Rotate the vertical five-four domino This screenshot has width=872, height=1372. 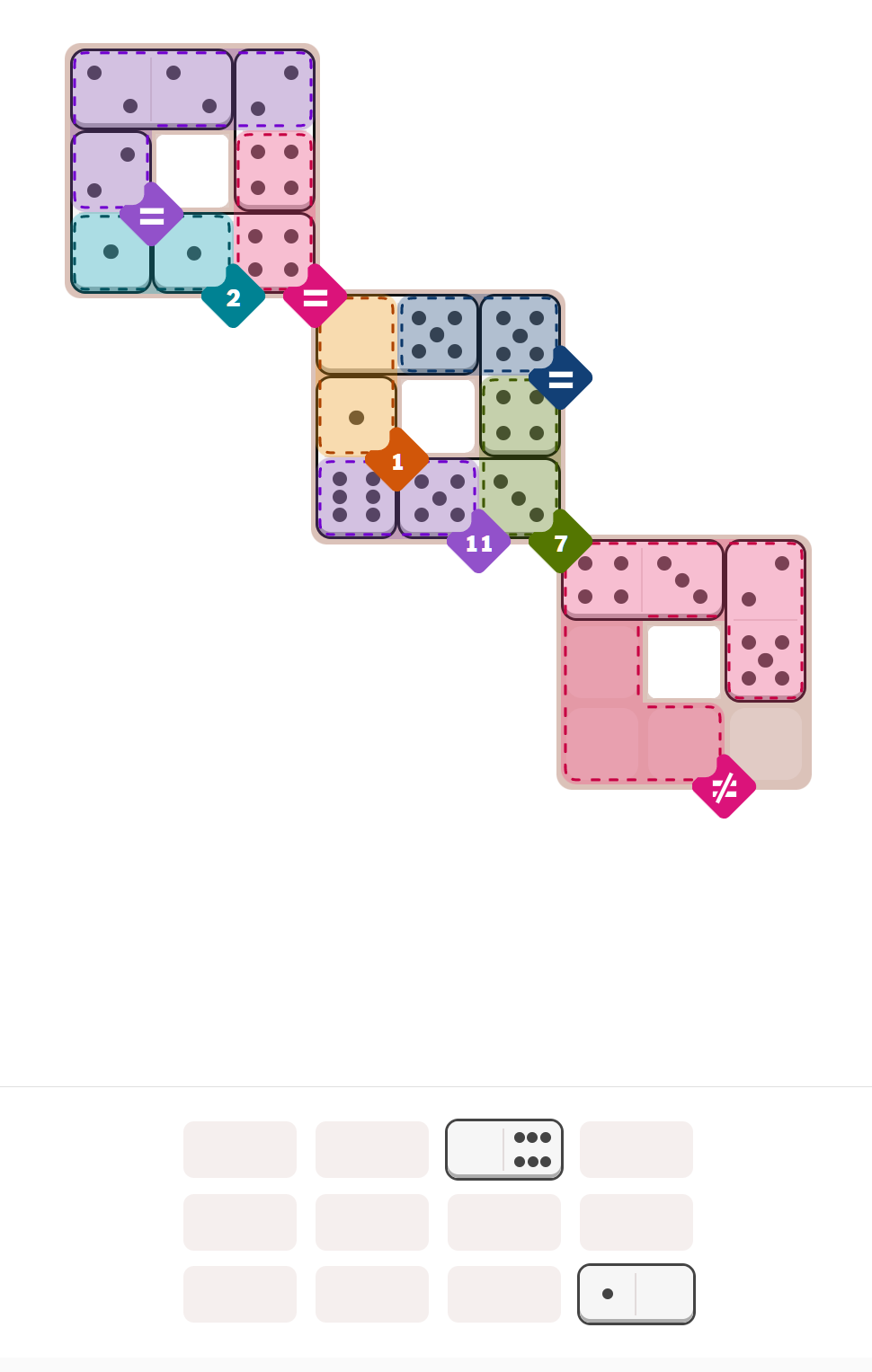tap(520, 375)
